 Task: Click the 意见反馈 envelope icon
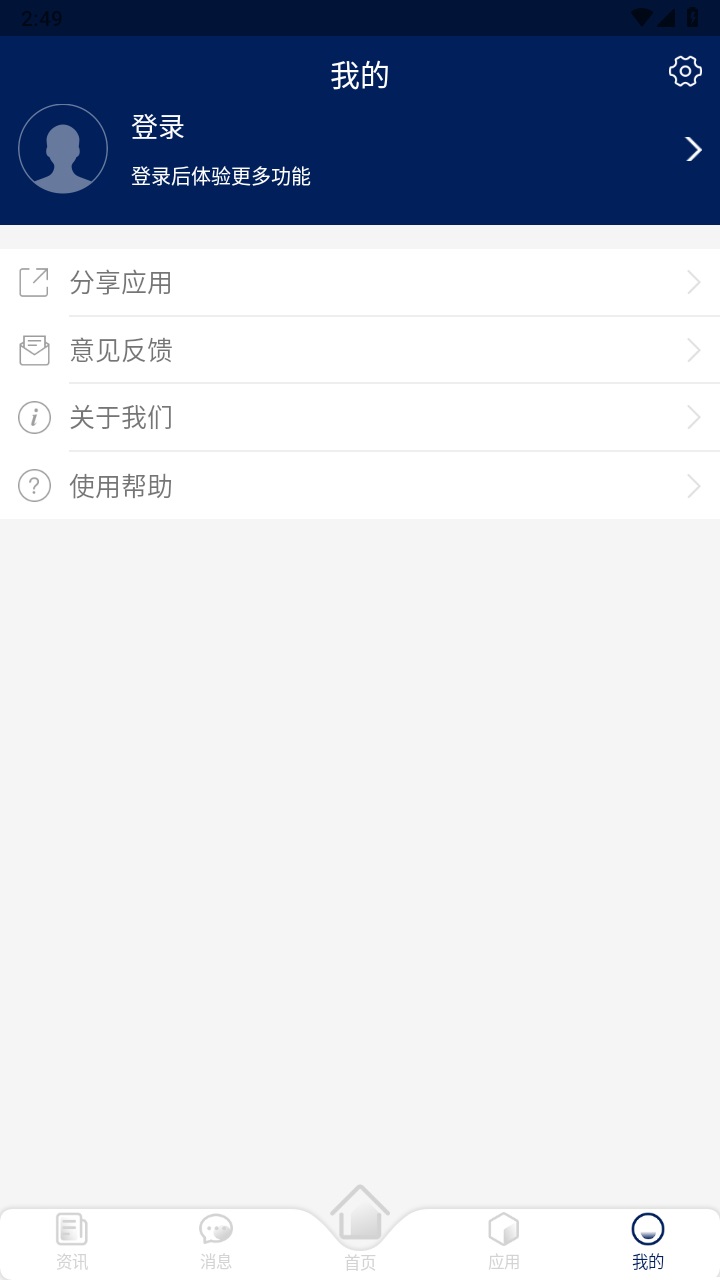[x=34, y=350]
